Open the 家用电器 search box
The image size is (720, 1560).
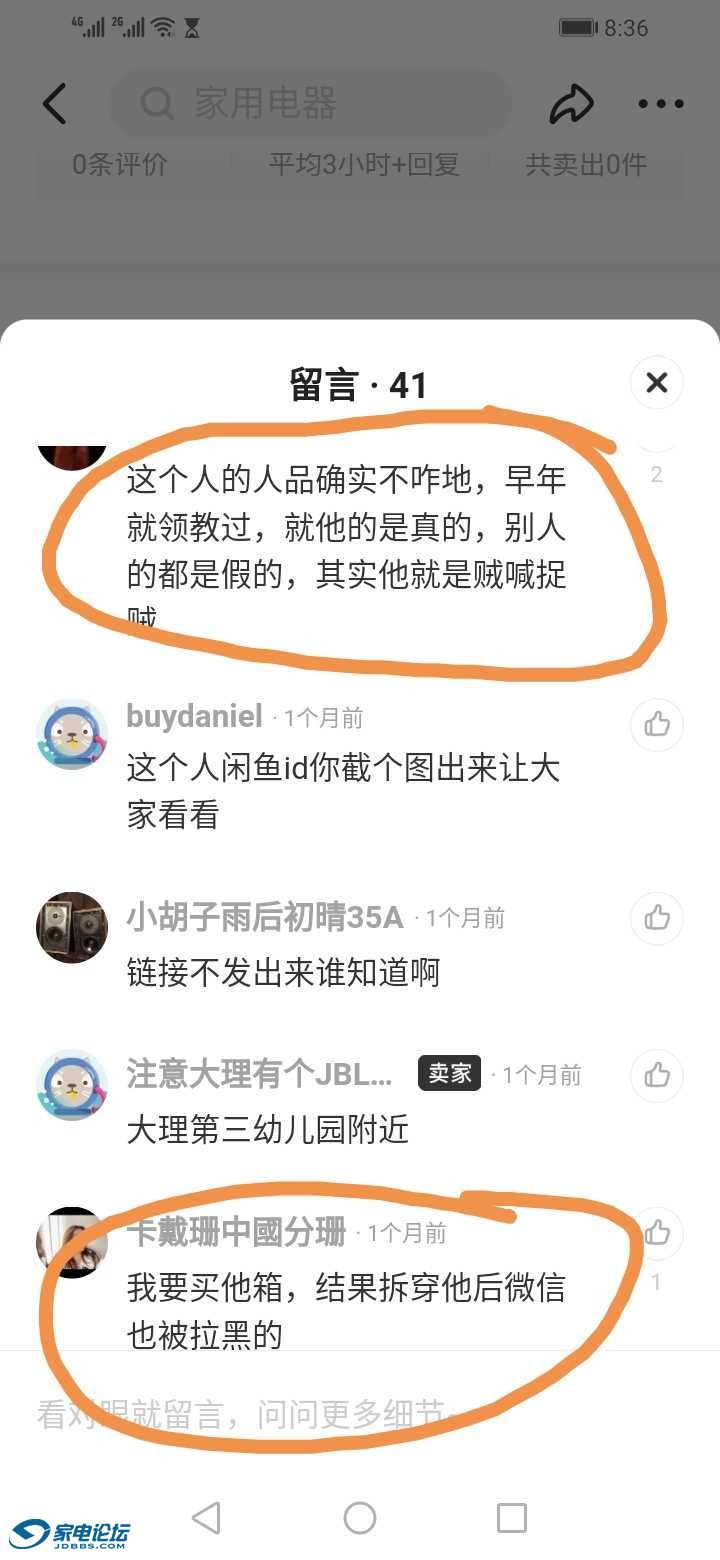310,103
